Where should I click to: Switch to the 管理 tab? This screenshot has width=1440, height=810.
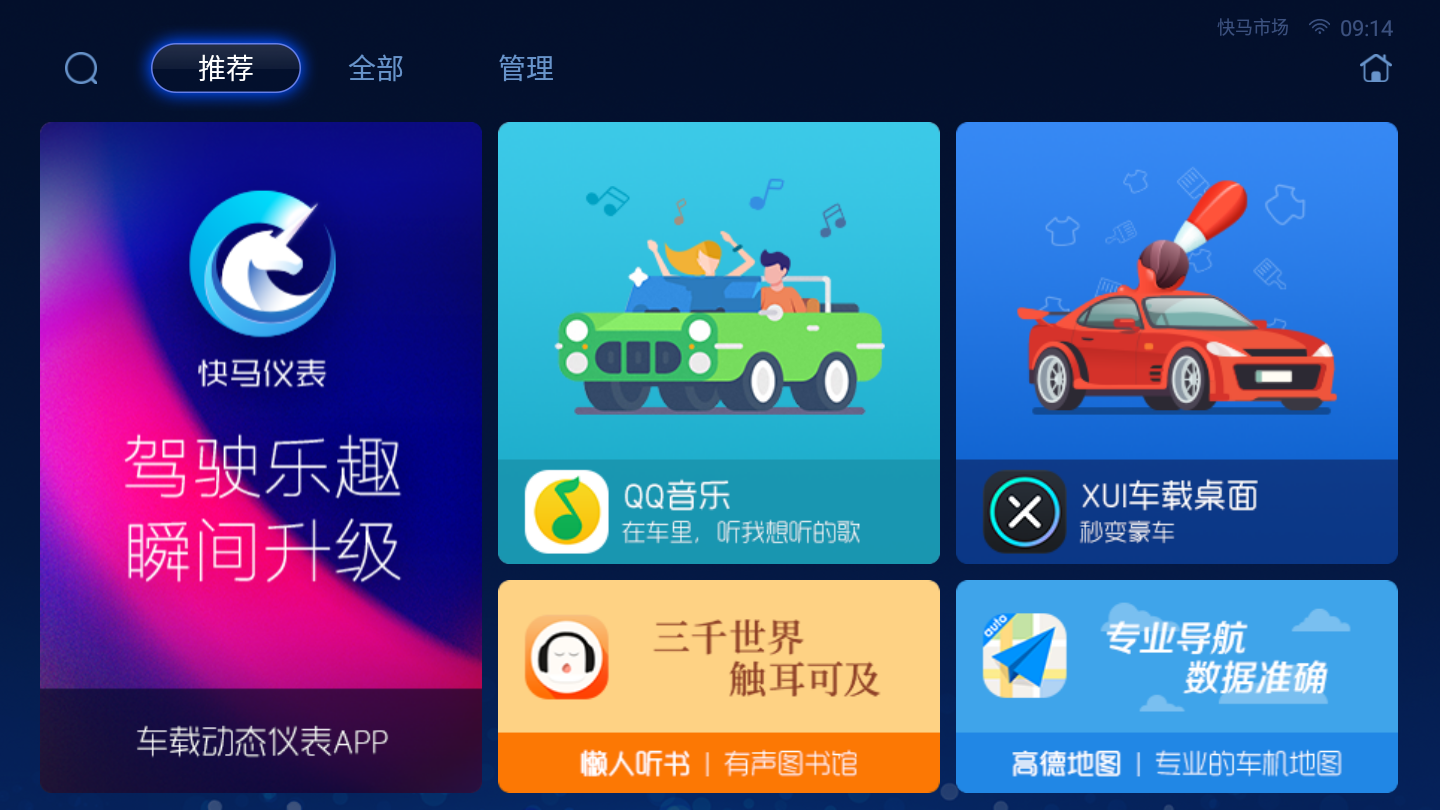pos(526,68)
